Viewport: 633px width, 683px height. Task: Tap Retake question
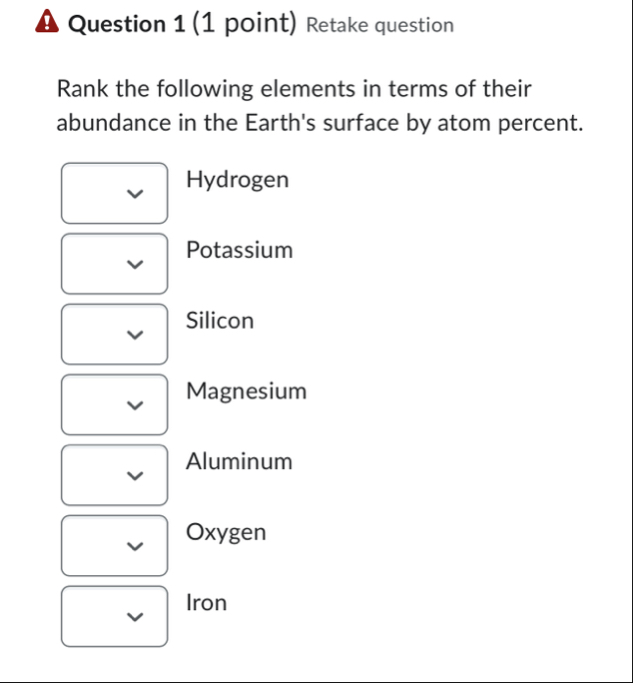click(x=380, y=25)
